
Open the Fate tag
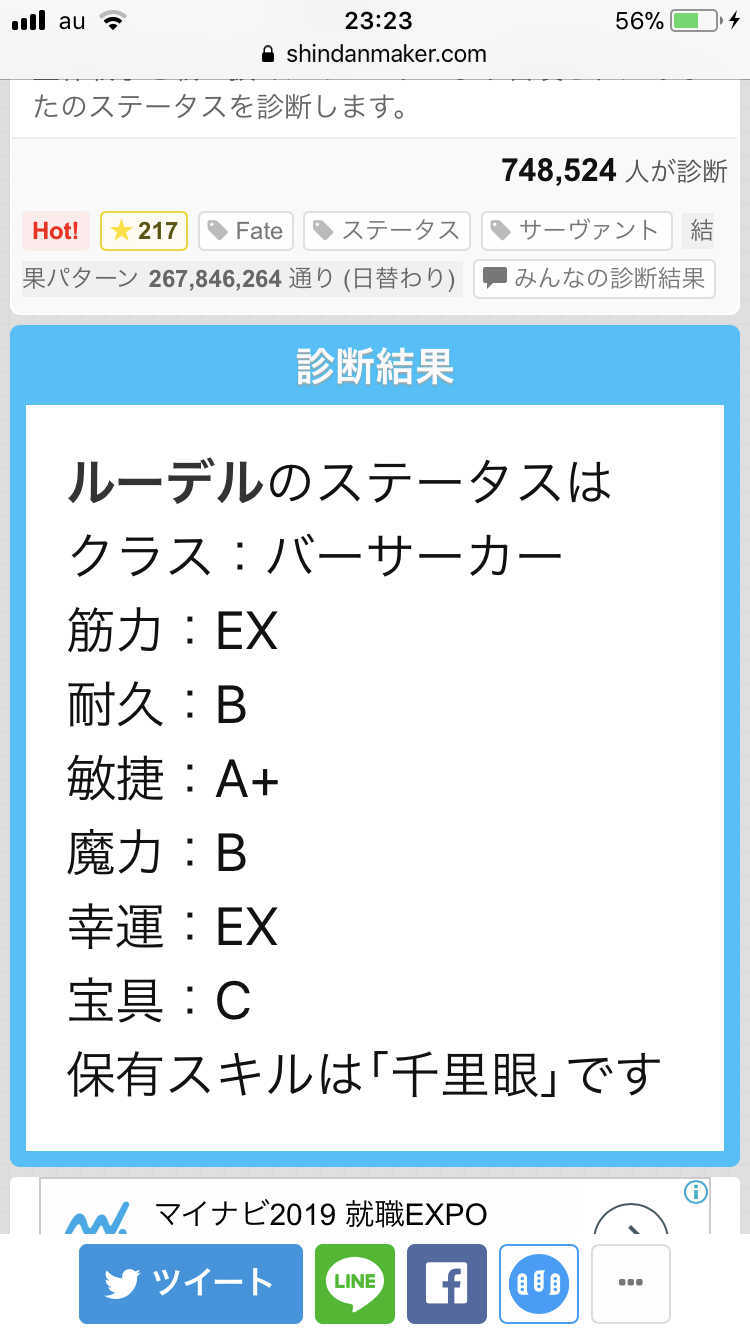click(x=246, y=231)
